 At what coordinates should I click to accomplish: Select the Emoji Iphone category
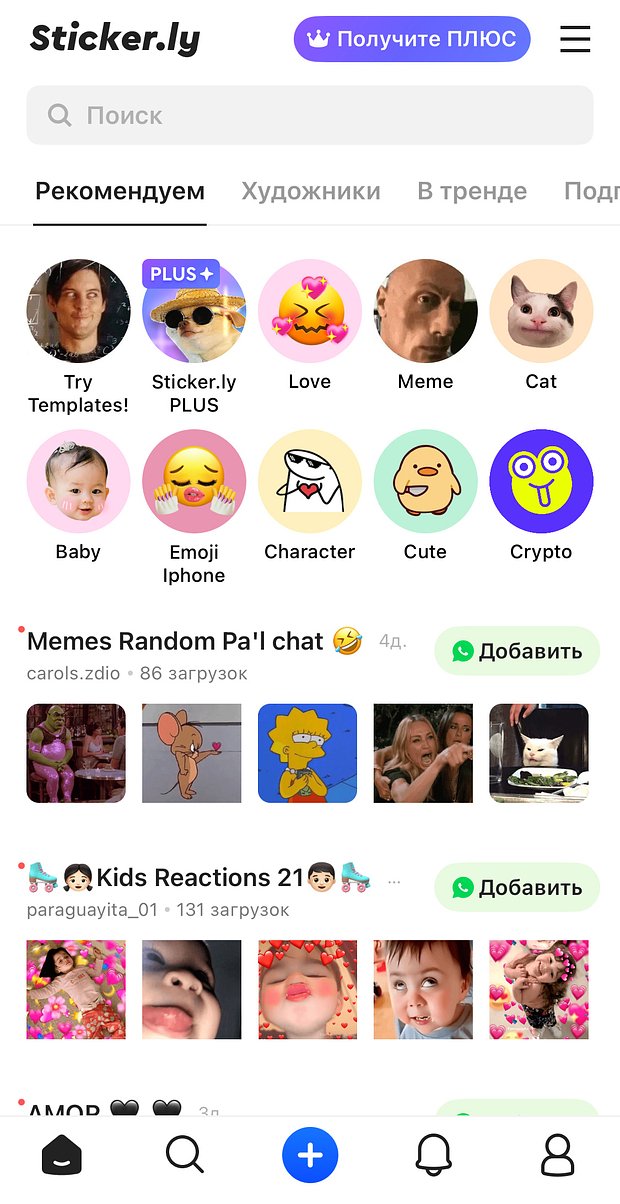(194, 481)
